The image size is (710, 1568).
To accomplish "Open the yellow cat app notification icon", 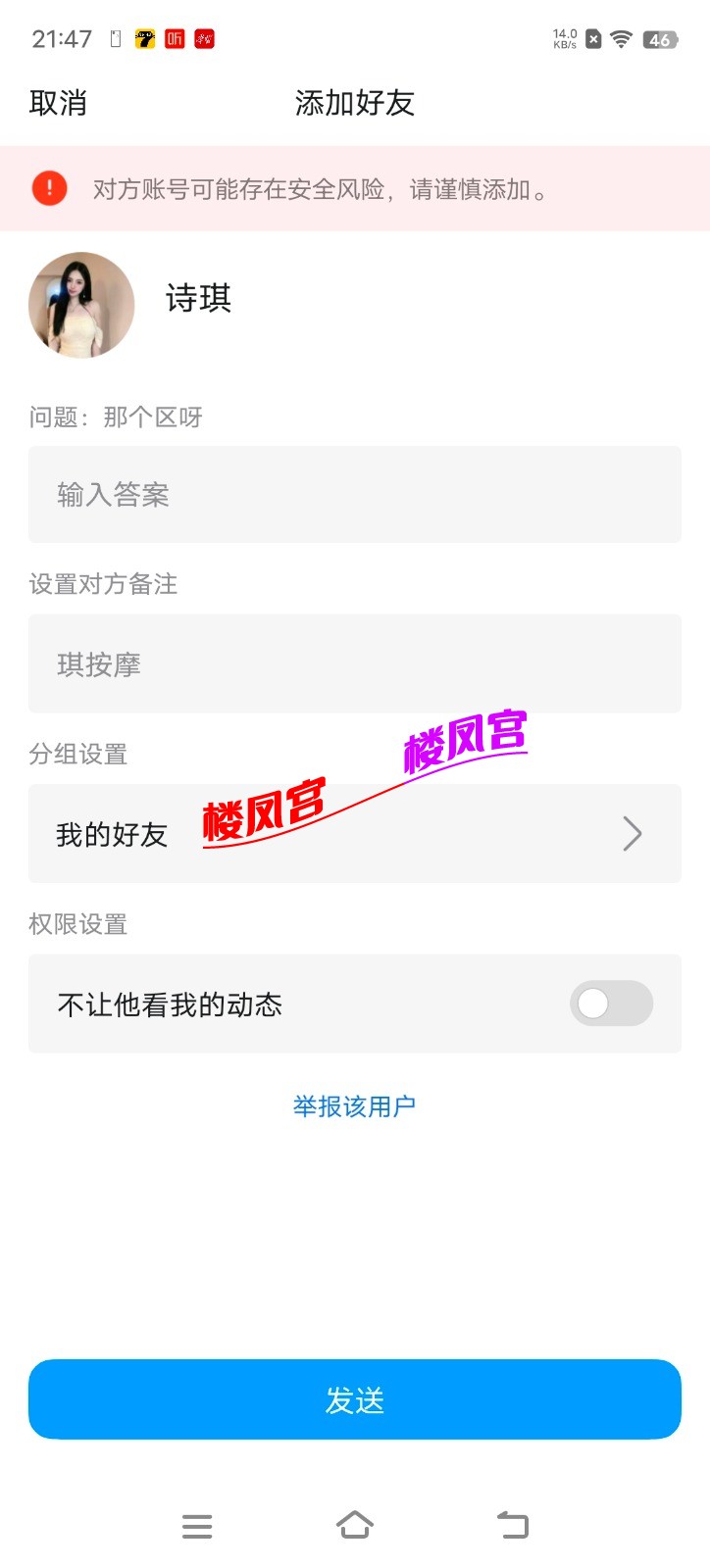I will [x=144, y=38].
